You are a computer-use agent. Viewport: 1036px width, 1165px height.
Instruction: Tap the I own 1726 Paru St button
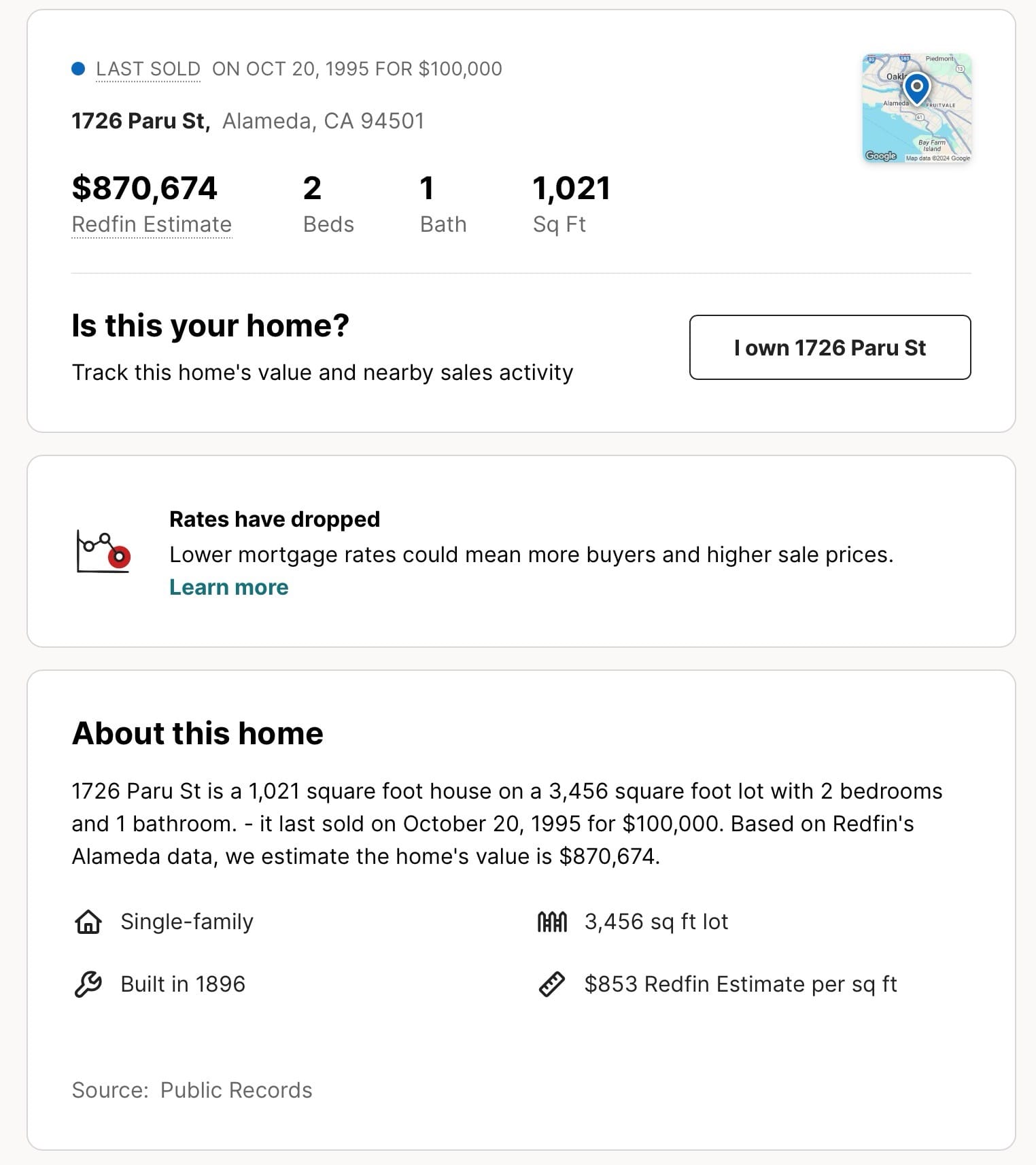pos(830,347)
